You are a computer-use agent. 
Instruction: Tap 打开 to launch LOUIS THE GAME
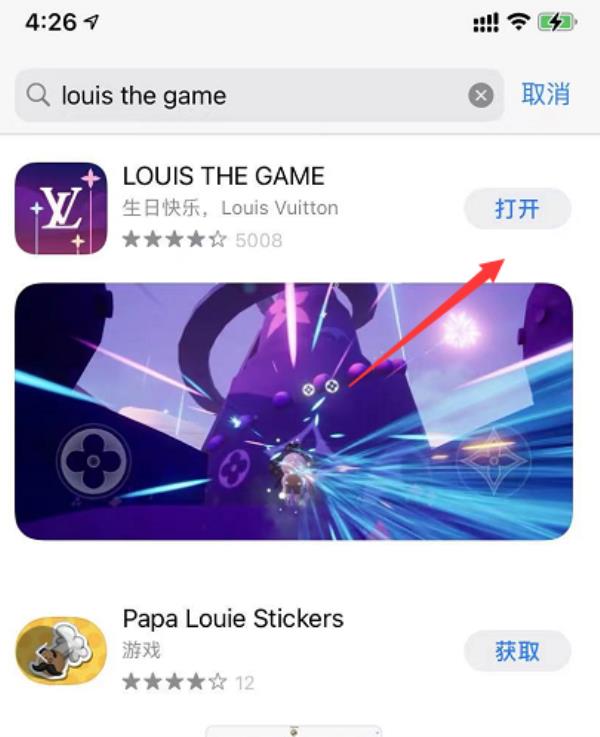(x=517, y=209)
